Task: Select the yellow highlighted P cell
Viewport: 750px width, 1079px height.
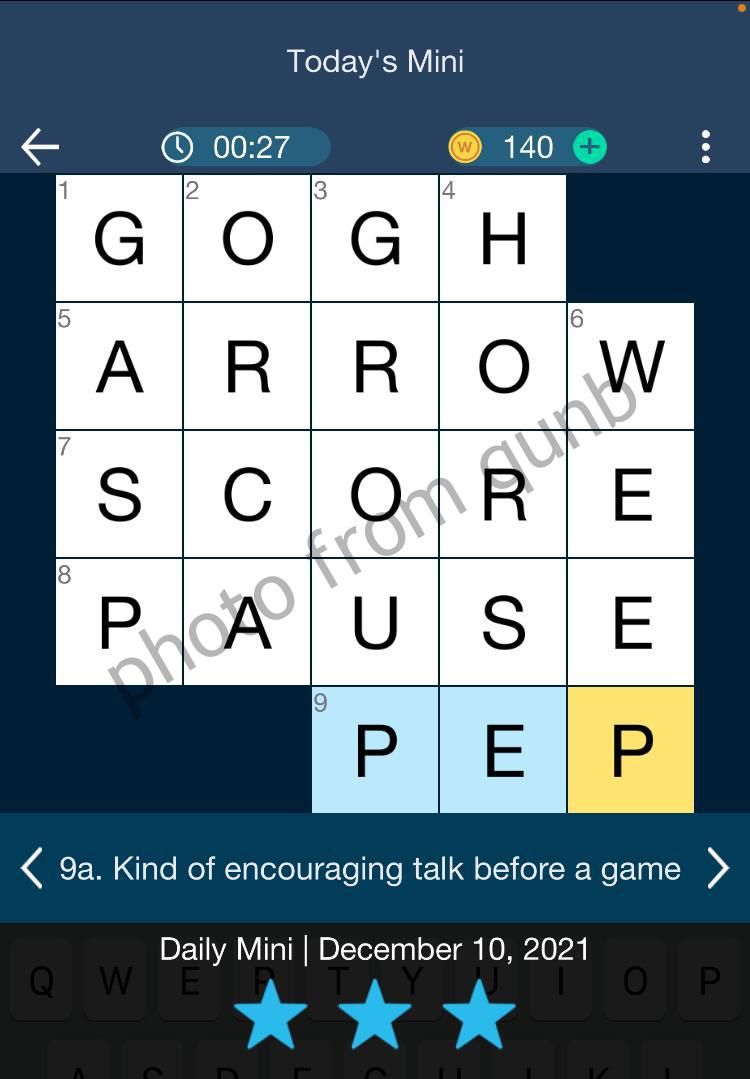Action: [631, 750]
